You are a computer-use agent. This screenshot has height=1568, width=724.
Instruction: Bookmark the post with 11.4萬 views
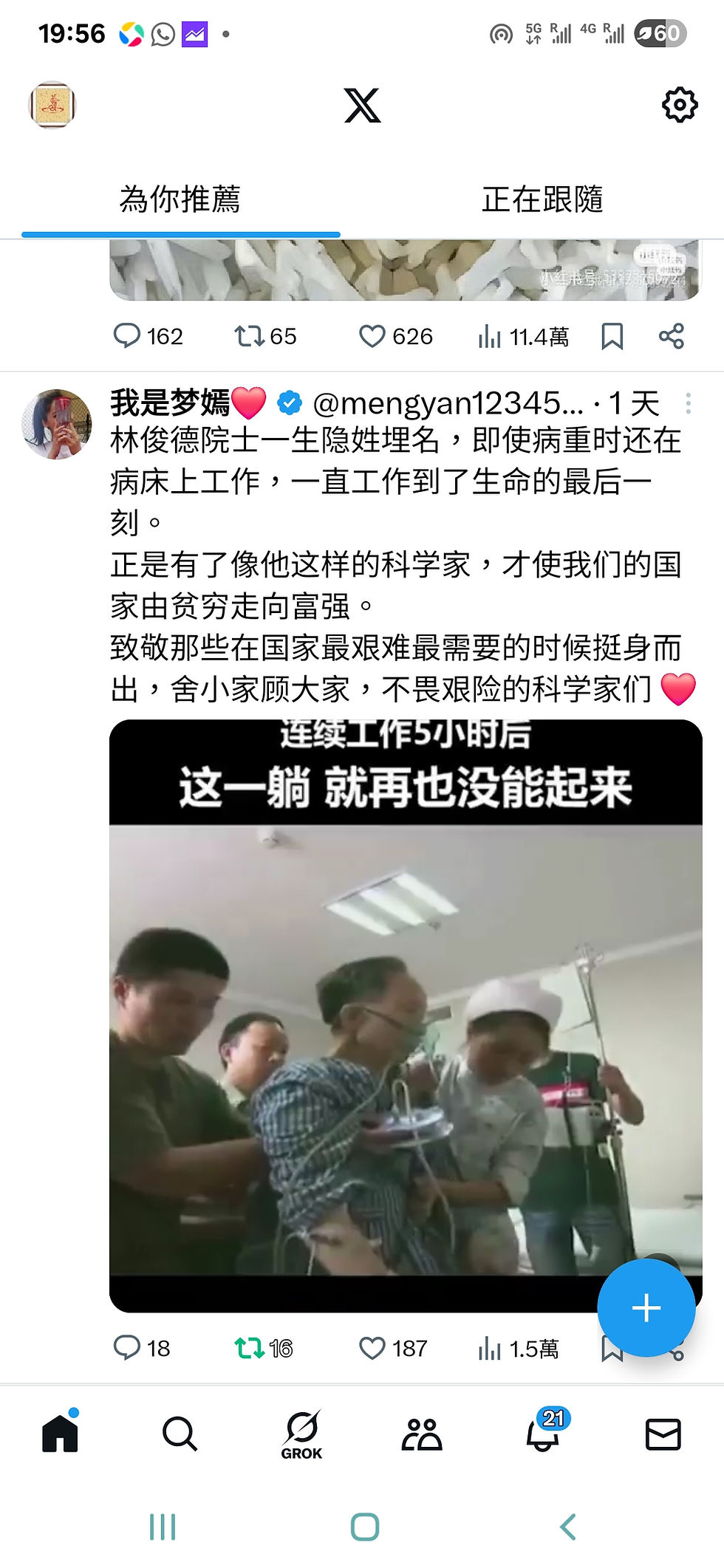(x=612, y=336)
